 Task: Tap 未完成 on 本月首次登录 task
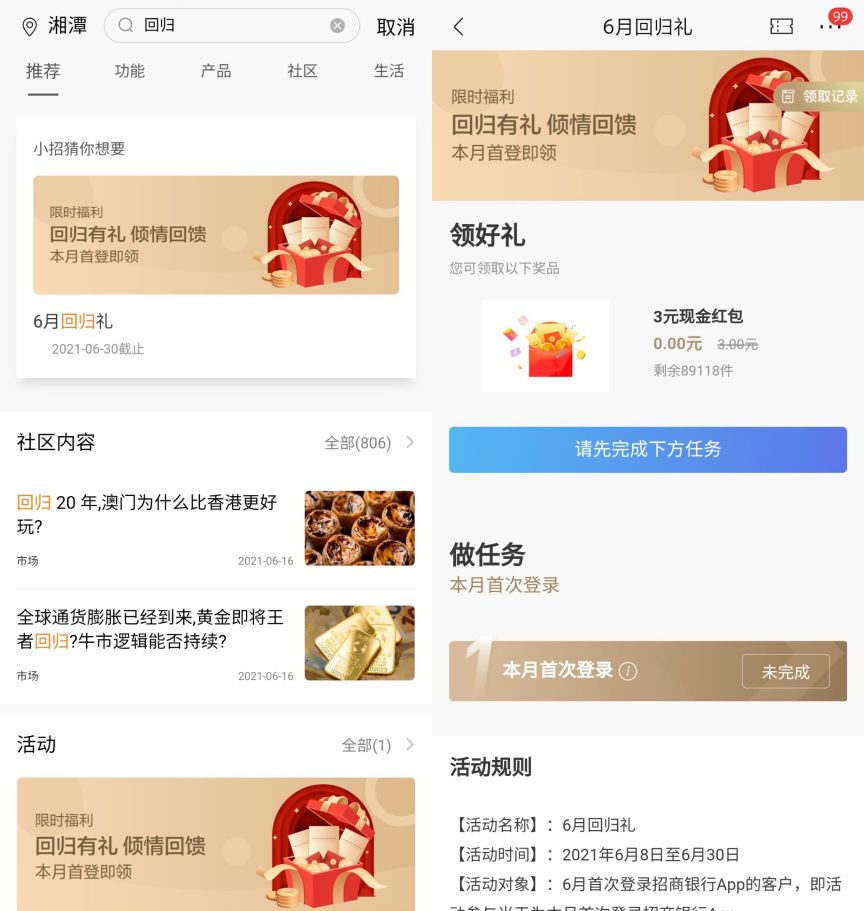click(x=785, y=672)
